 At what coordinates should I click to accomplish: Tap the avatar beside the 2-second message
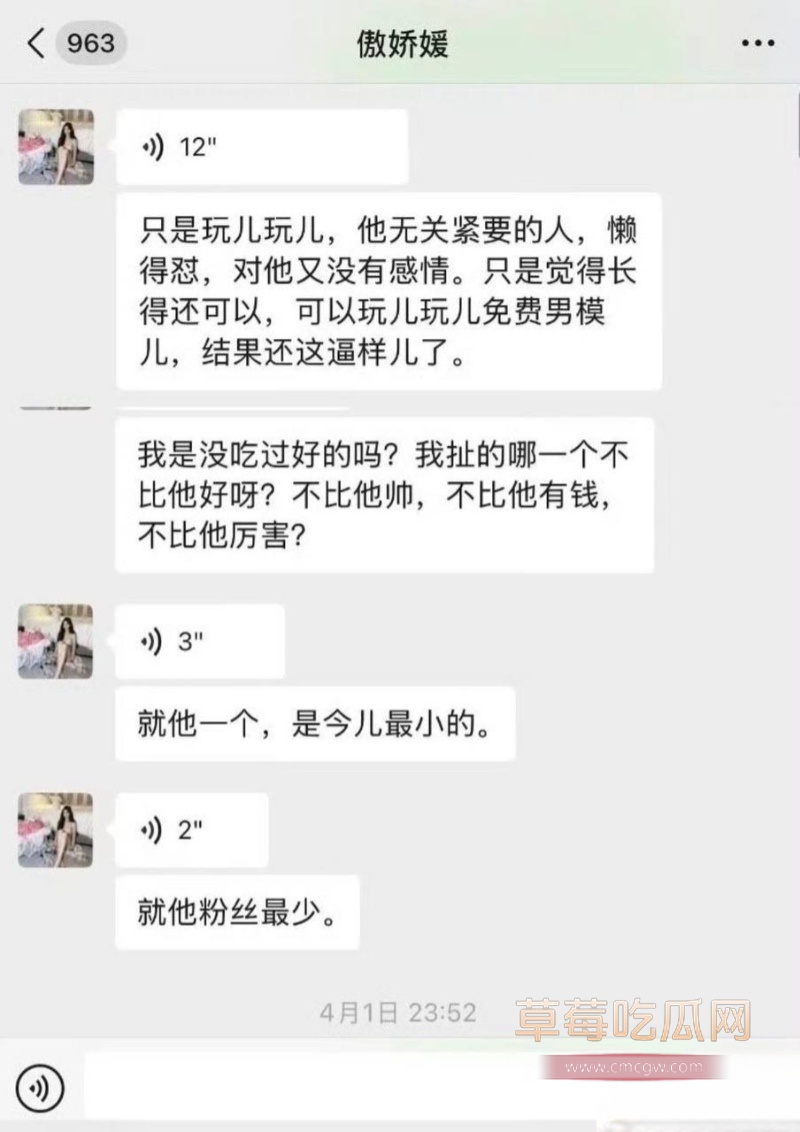[x=55, y=830]
